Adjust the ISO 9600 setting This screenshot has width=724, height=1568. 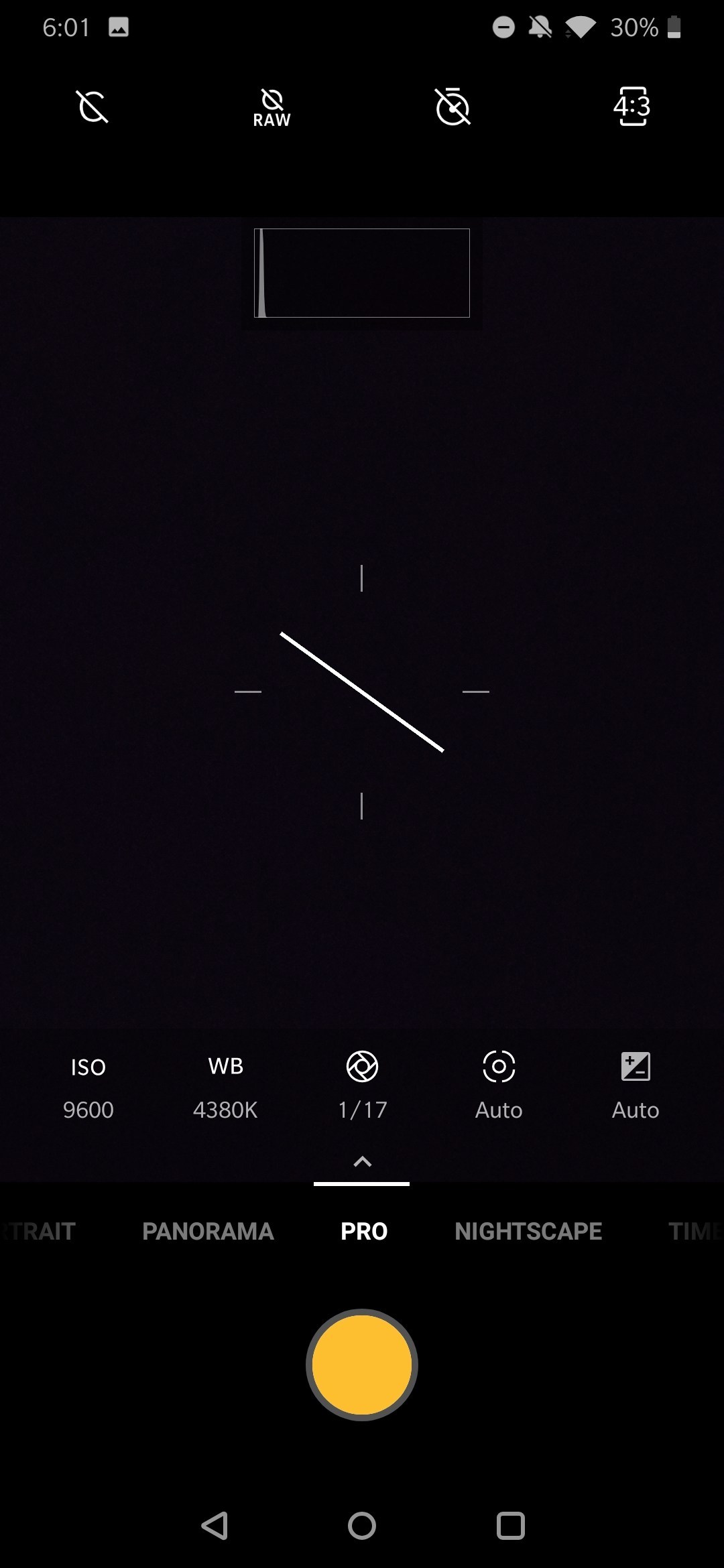(x=88, y=1088)
